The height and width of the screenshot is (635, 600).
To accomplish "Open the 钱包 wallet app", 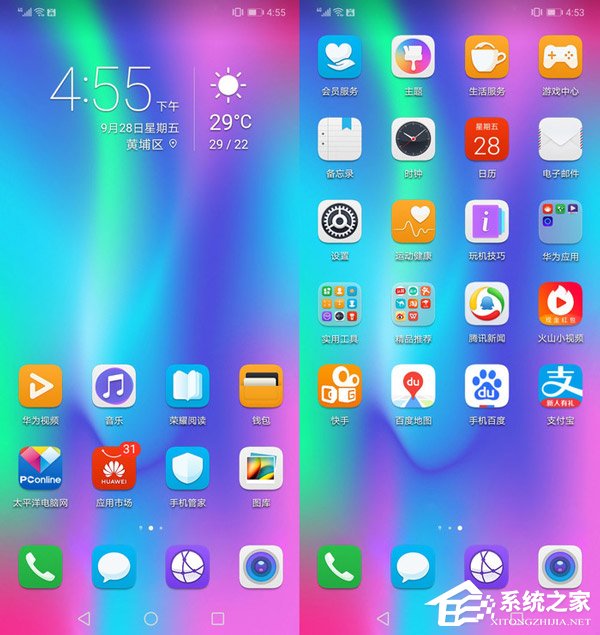I will point(260,386).
